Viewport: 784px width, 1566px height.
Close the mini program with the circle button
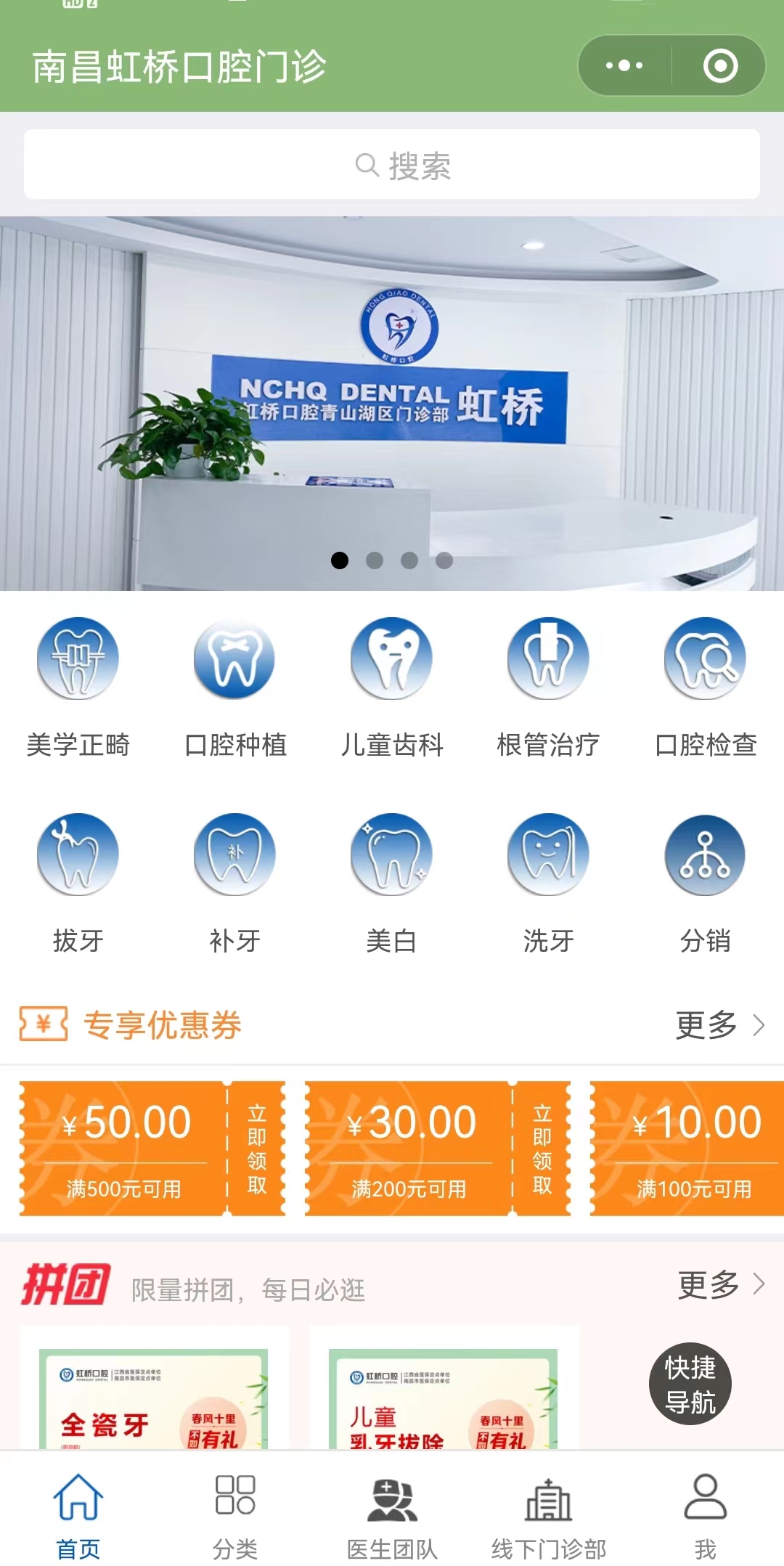(720, 66)
